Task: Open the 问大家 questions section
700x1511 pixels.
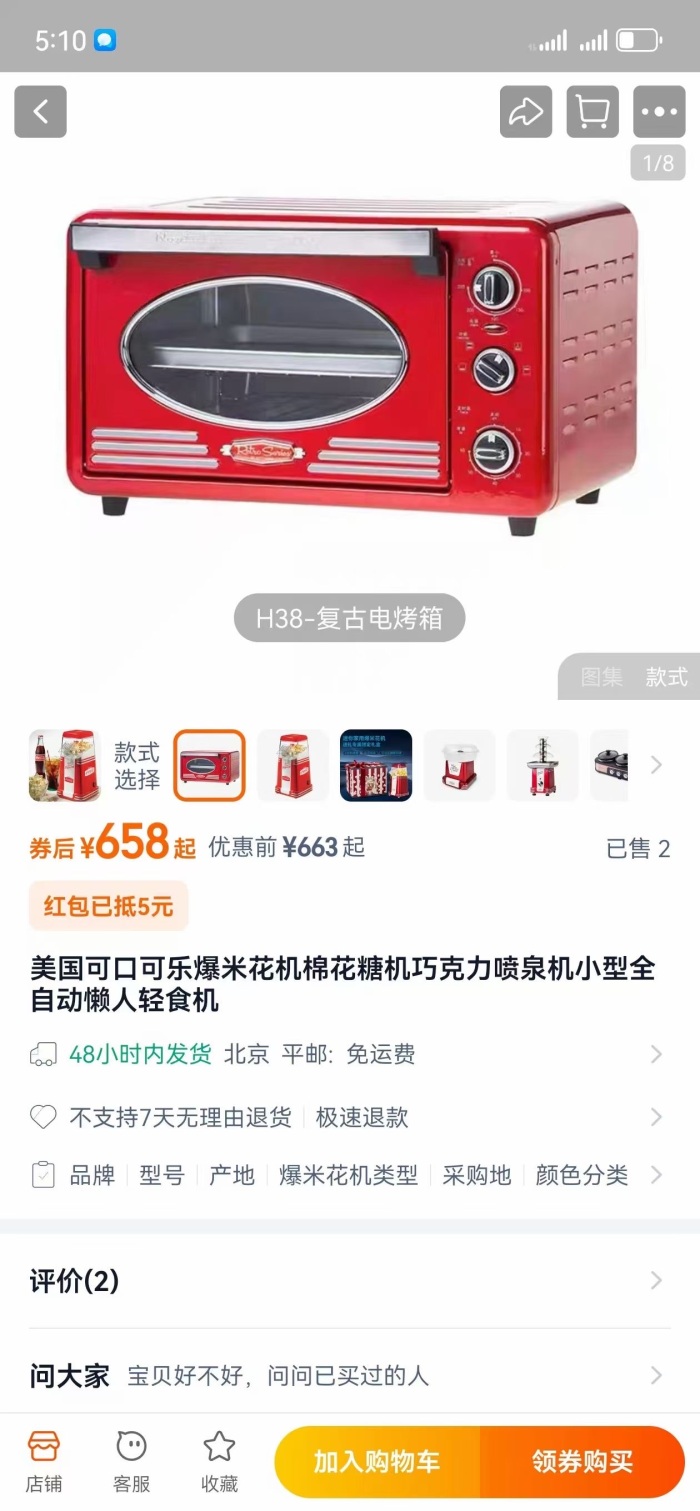Action: pos(350,1375)
